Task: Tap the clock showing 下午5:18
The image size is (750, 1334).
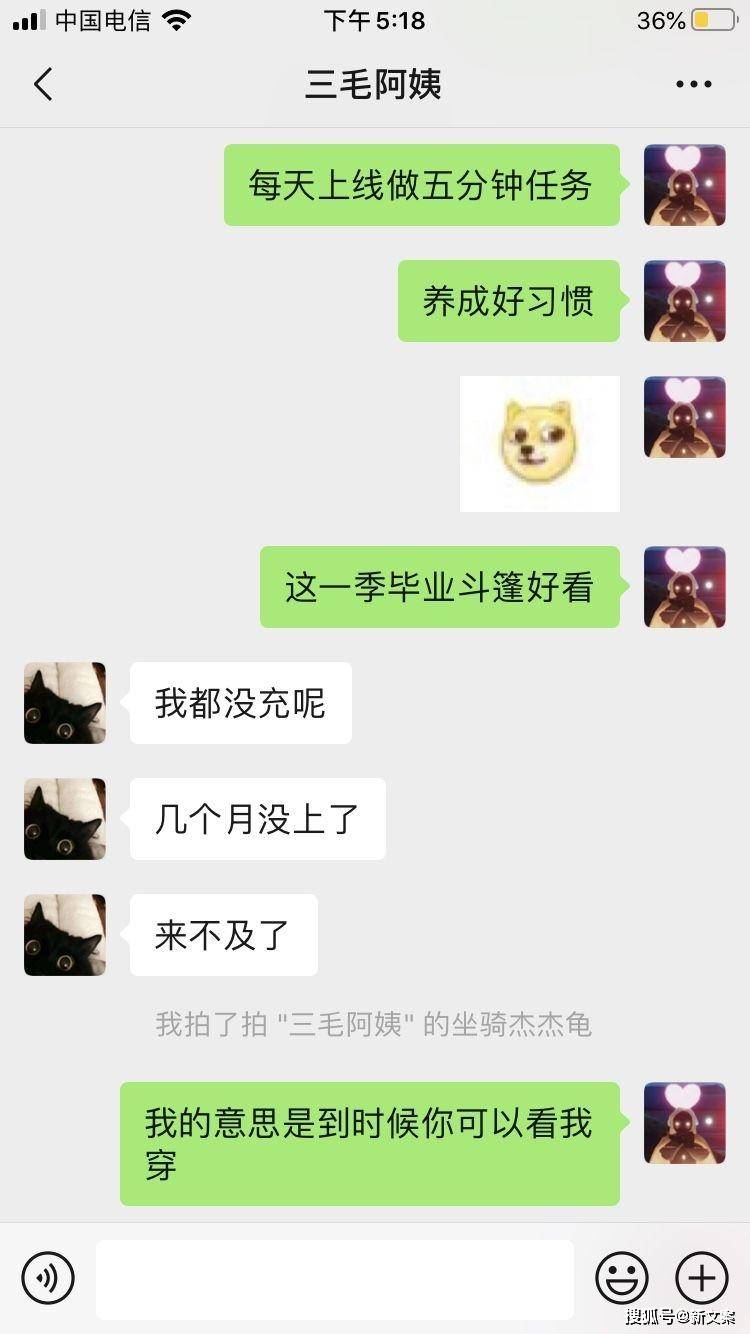Action: 374,20
